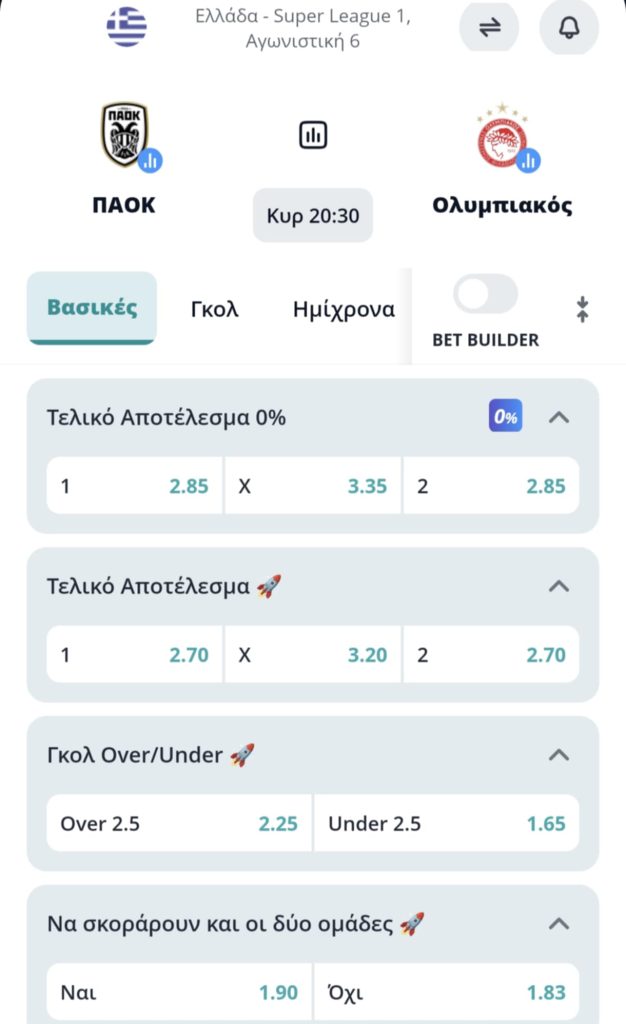Collapse the Τελικό Αποτέλεσμα 0% section
The height and width of the screenshot is (1024, 626).
coord(559,417)
